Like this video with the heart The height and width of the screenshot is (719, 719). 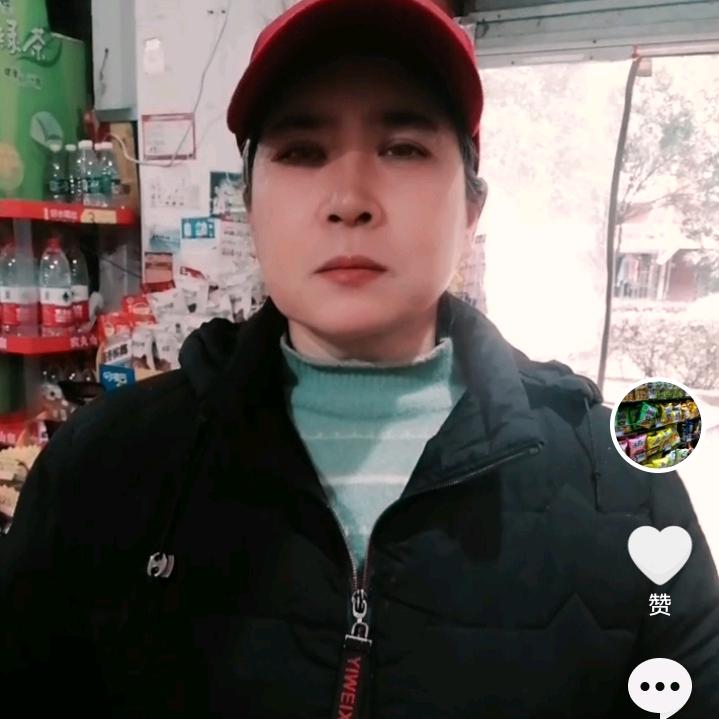coord(659,555)
